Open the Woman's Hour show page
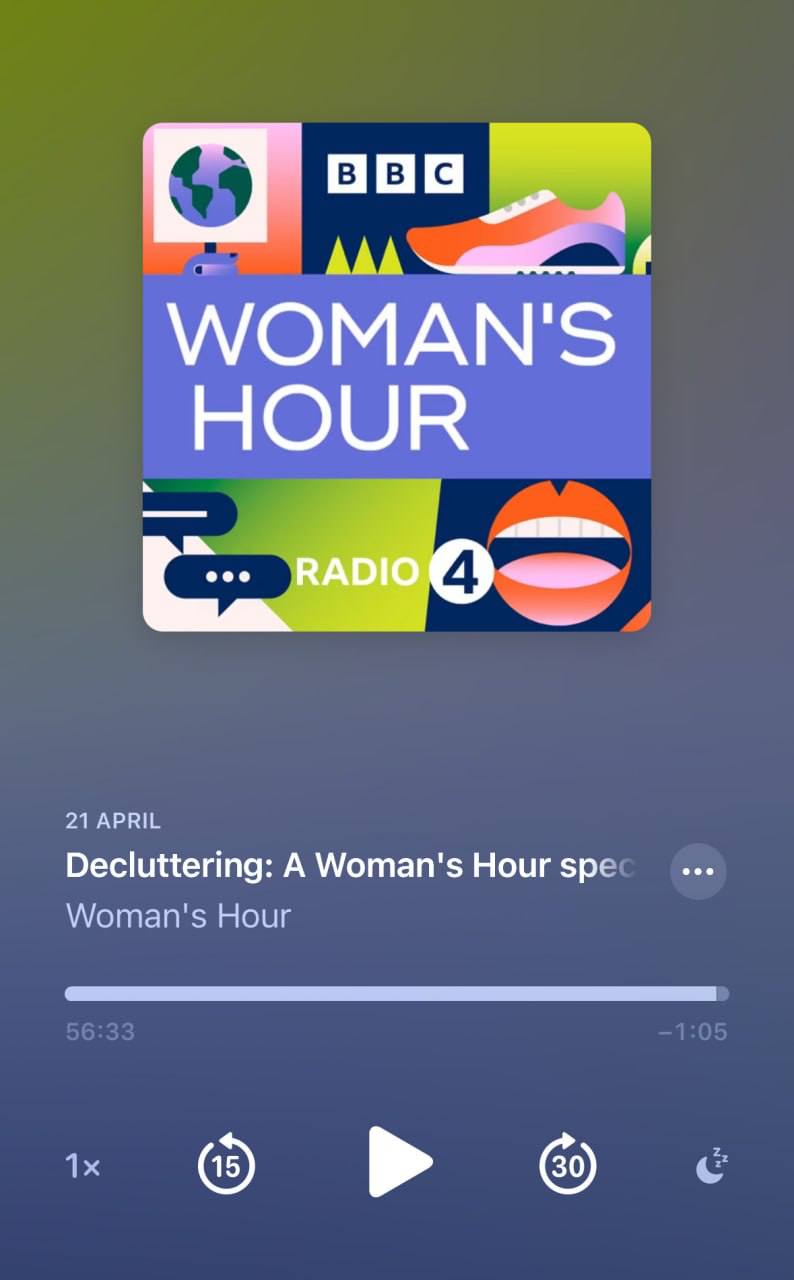The image size is (794, 1280). tap(178, 916)
